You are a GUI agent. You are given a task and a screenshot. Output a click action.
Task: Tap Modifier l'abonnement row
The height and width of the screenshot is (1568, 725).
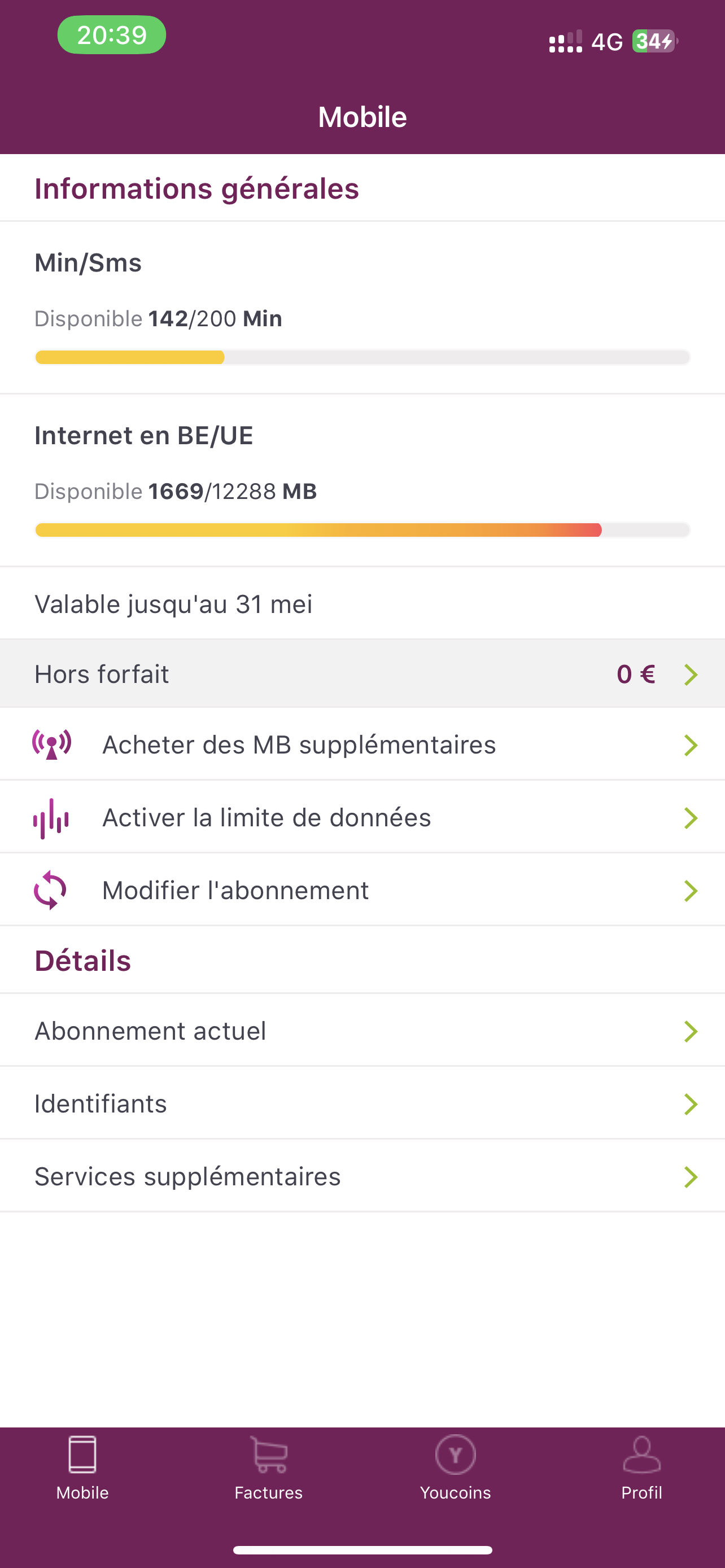tap(362, 890)
